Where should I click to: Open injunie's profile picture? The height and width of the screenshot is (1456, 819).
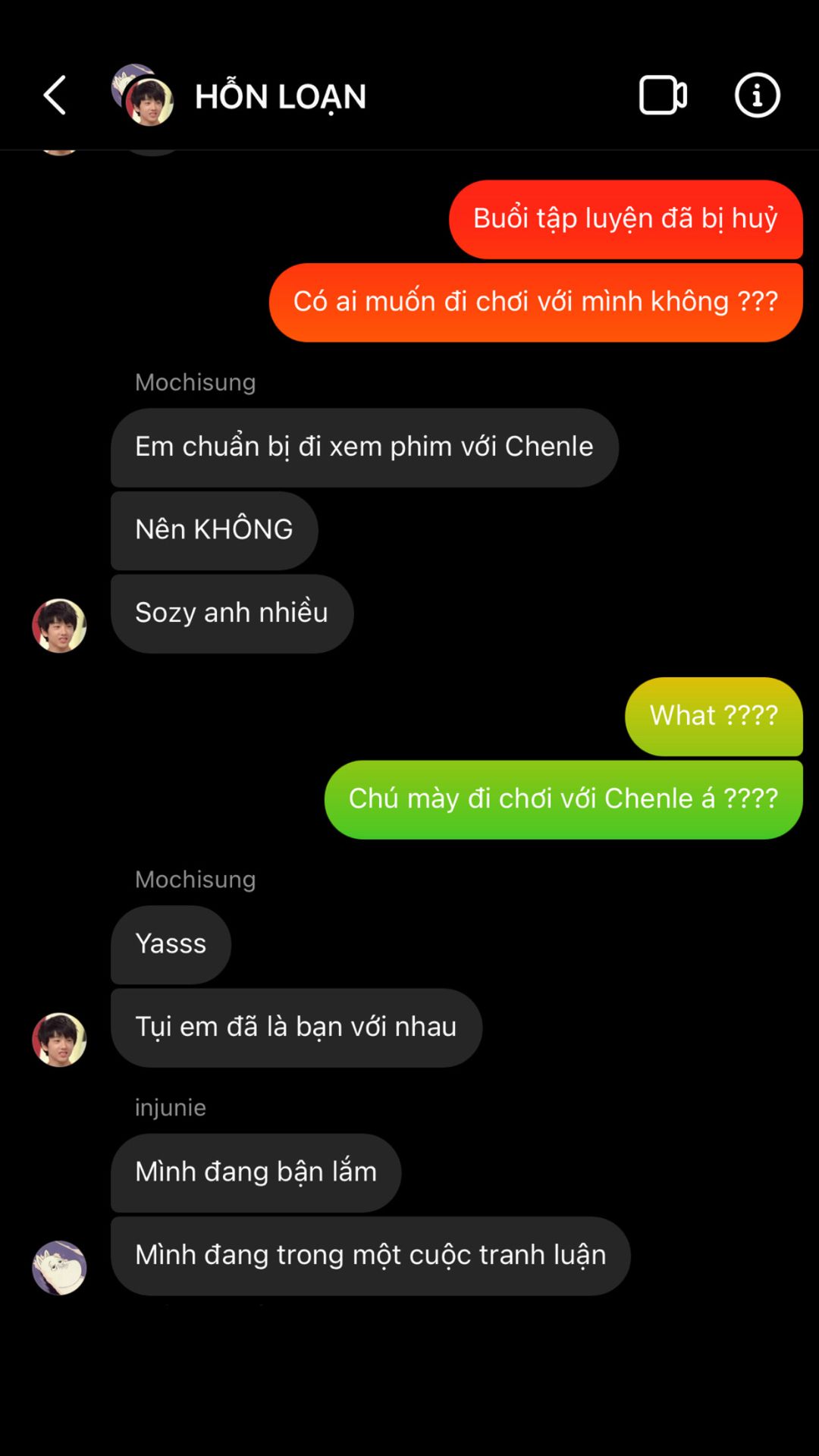[x=59, y=1267]
